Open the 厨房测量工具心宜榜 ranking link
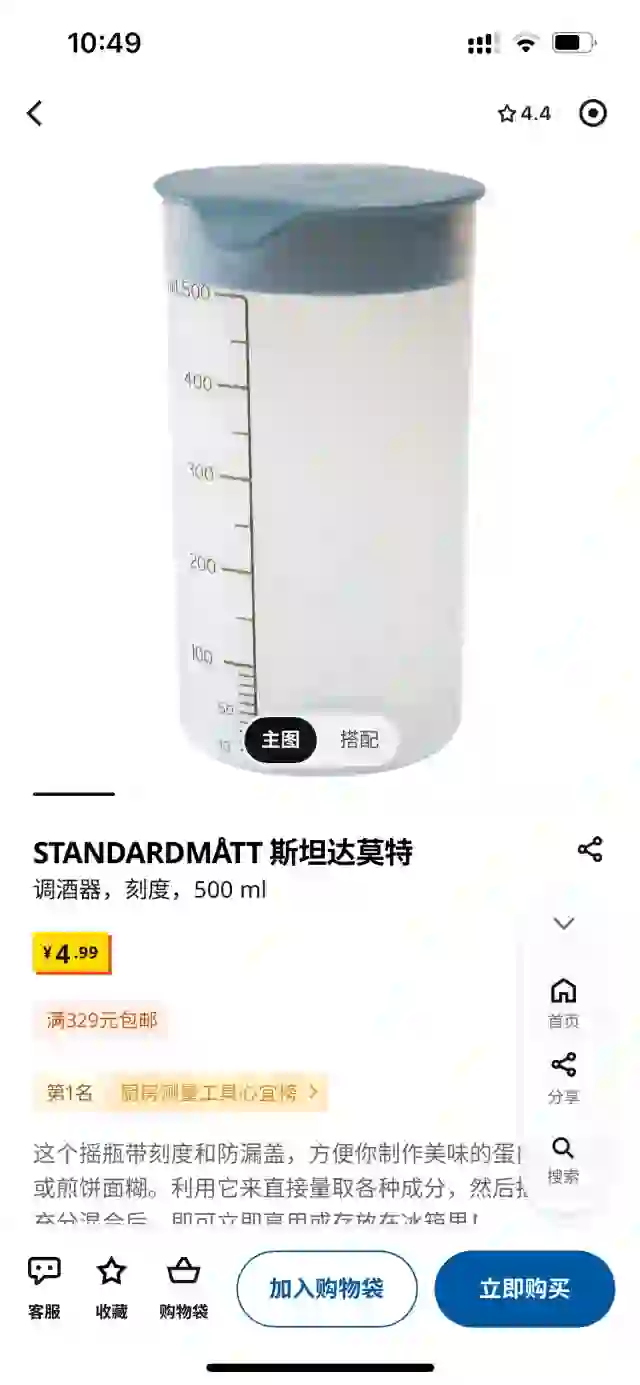The image size is (640, 1385). 220,1093
